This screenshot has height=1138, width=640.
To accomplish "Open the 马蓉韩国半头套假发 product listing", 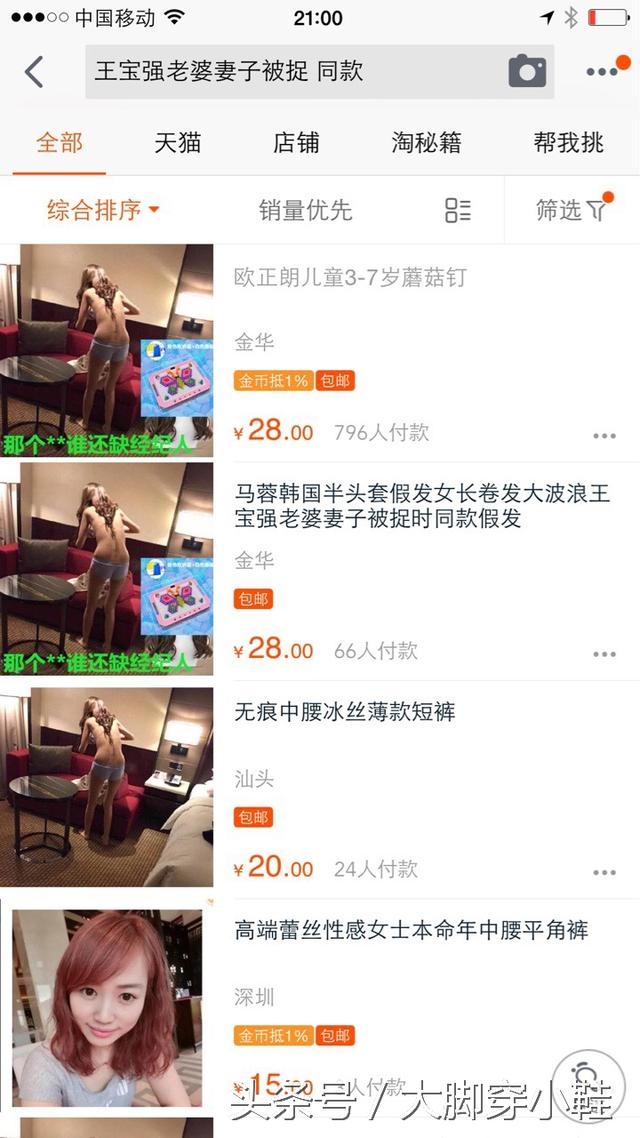I will click(x=420, y=505).
